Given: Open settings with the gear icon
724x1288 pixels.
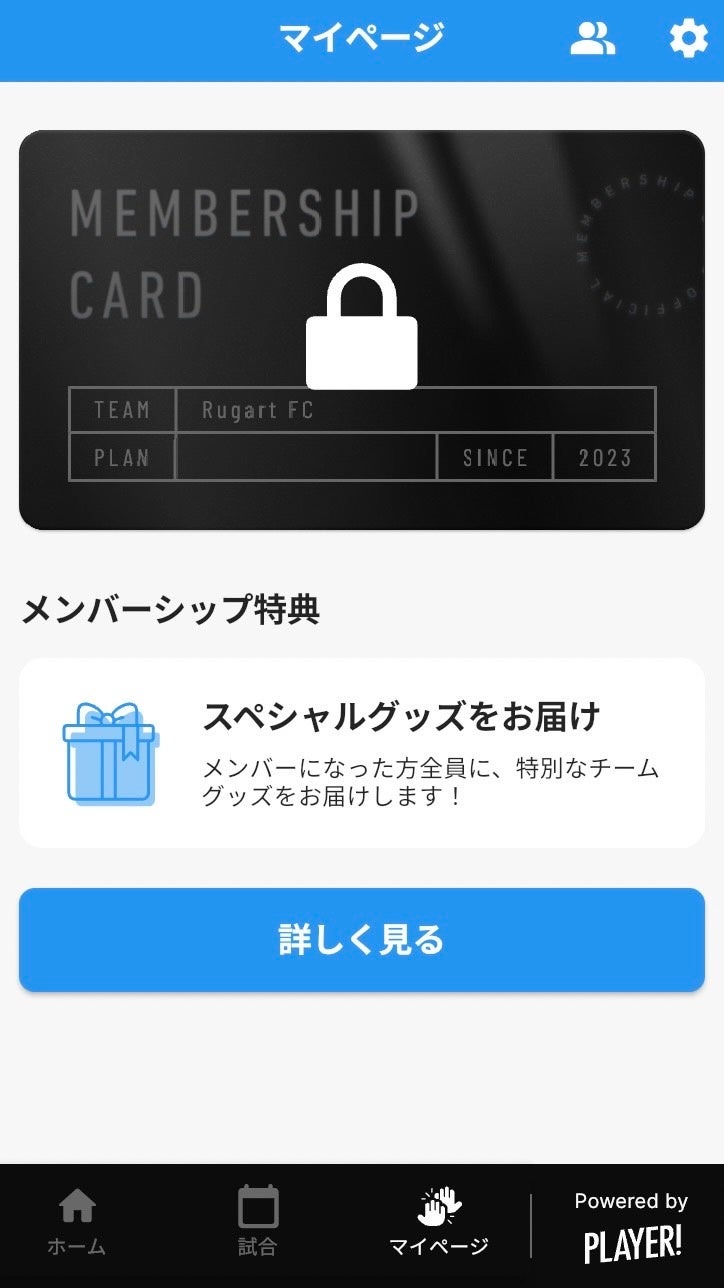Looking at the screenshot, I should tap(688, 39).
